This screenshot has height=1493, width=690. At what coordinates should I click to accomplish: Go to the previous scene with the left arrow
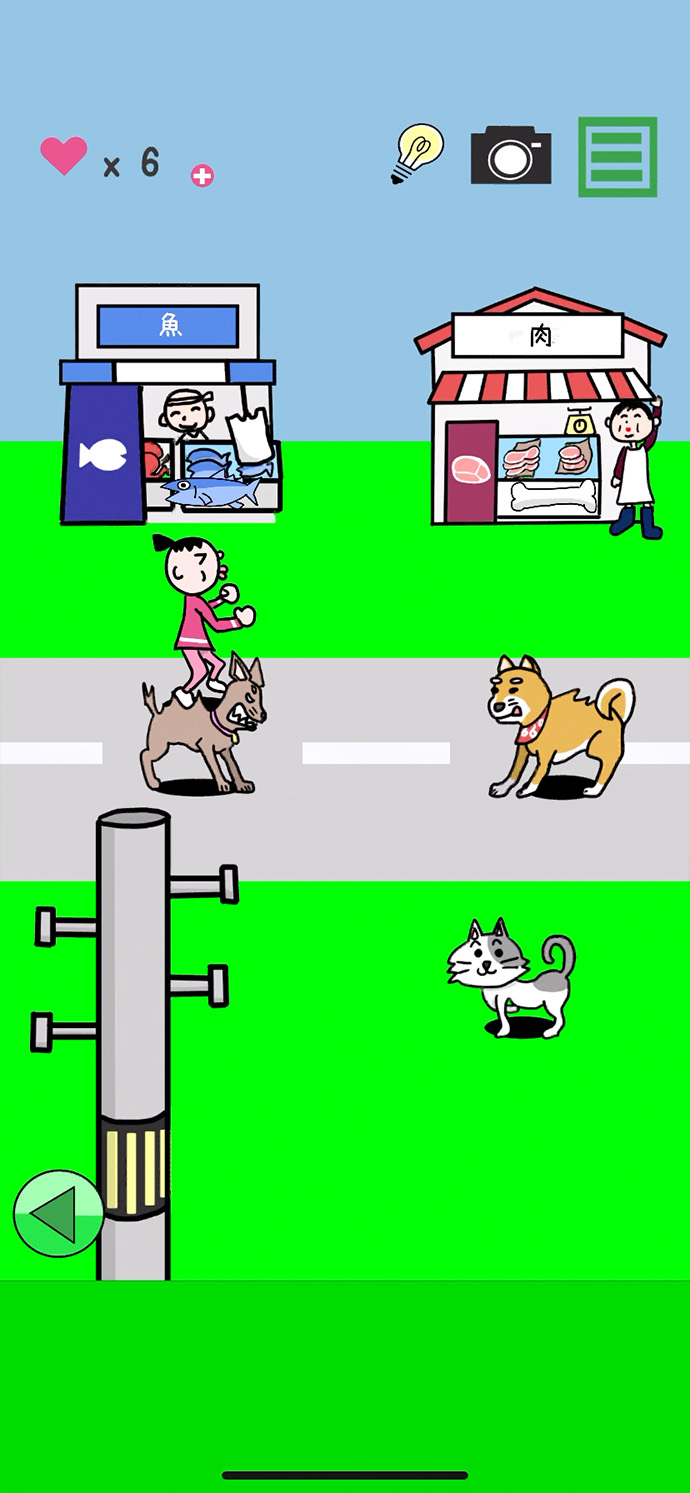point(58,1213)
